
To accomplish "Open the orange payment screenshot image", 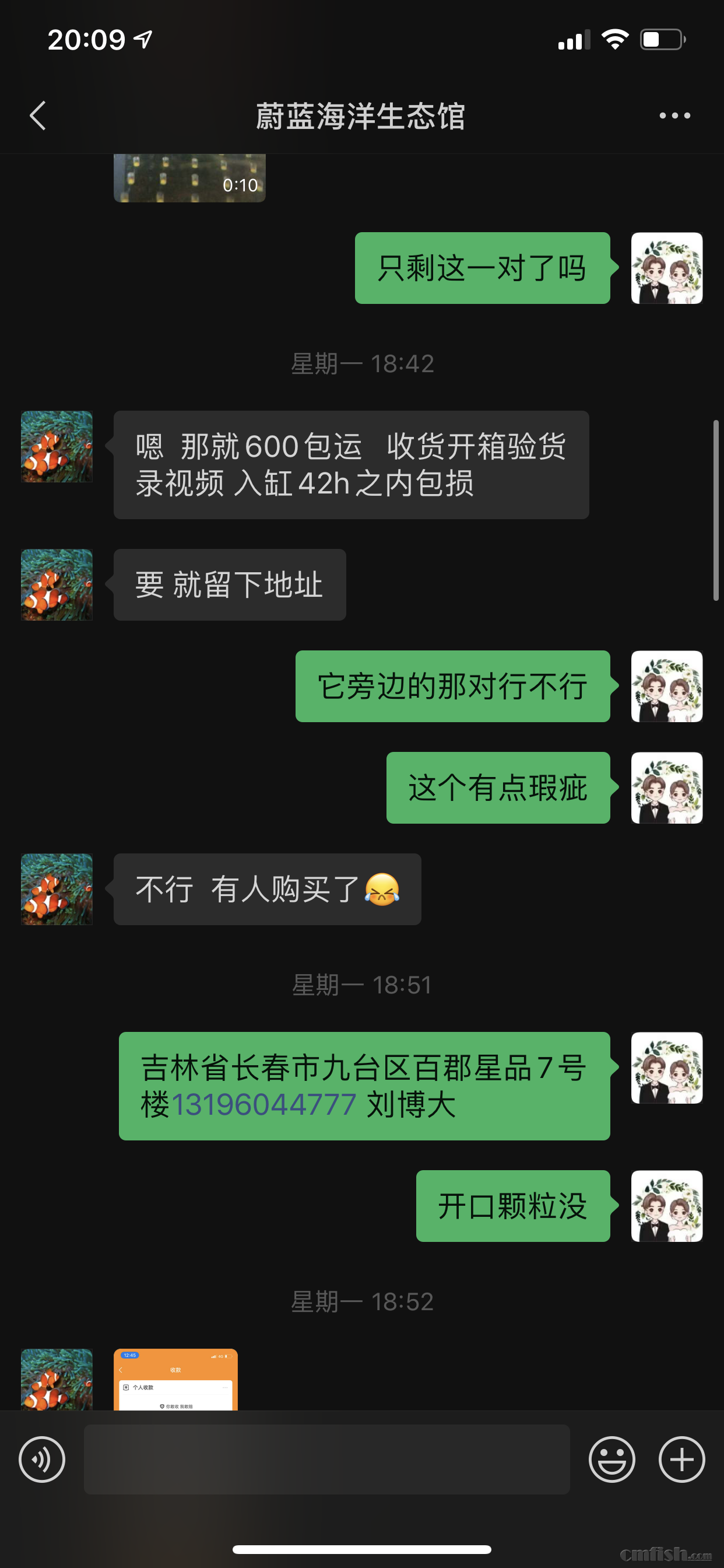I will pos(175,1380).
